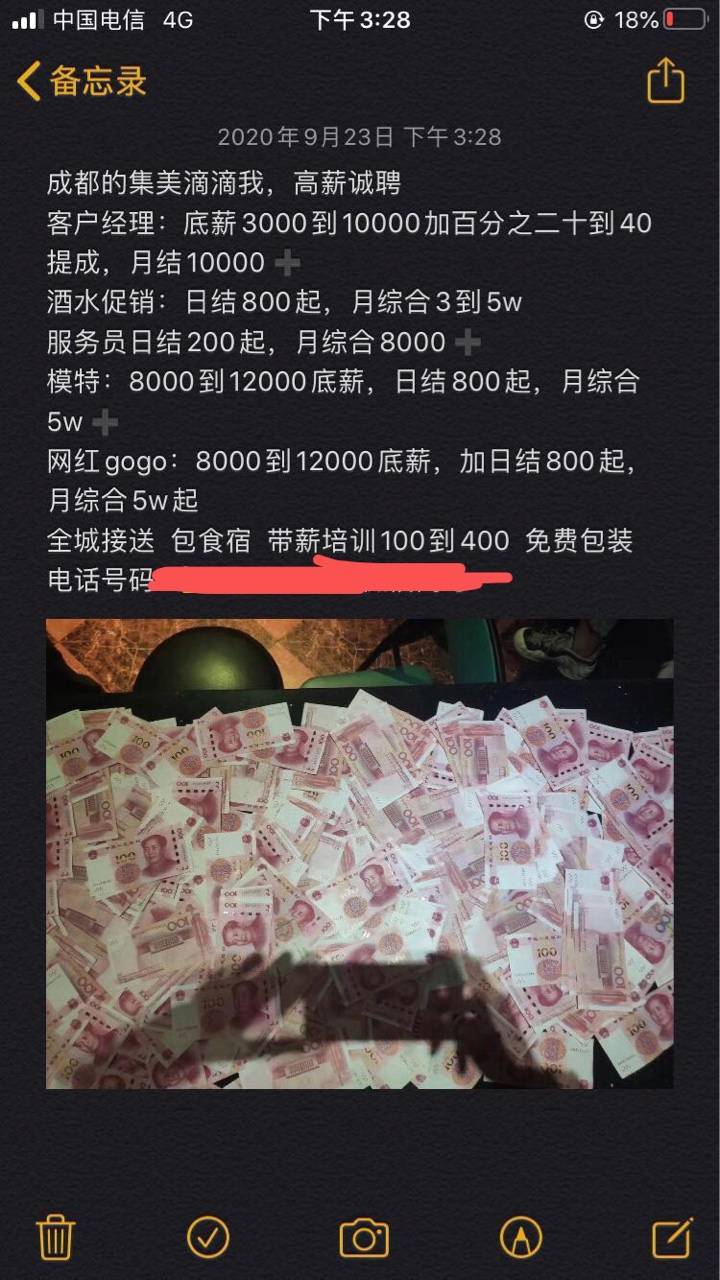Open the markup pen tool
This screenshot has height=1280, width=720.
pos(520,1238)
